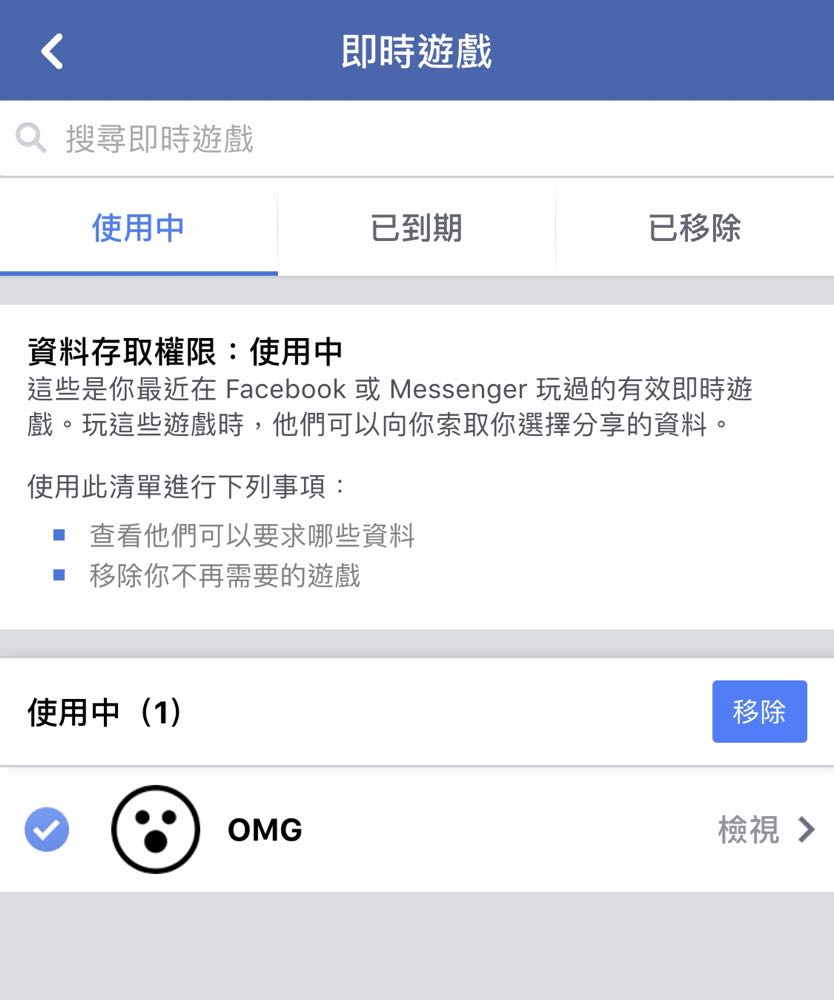Viewport: 834px width, 1000px height.
Task: Switch to the 已移除 tab
Action: point(695,229)
